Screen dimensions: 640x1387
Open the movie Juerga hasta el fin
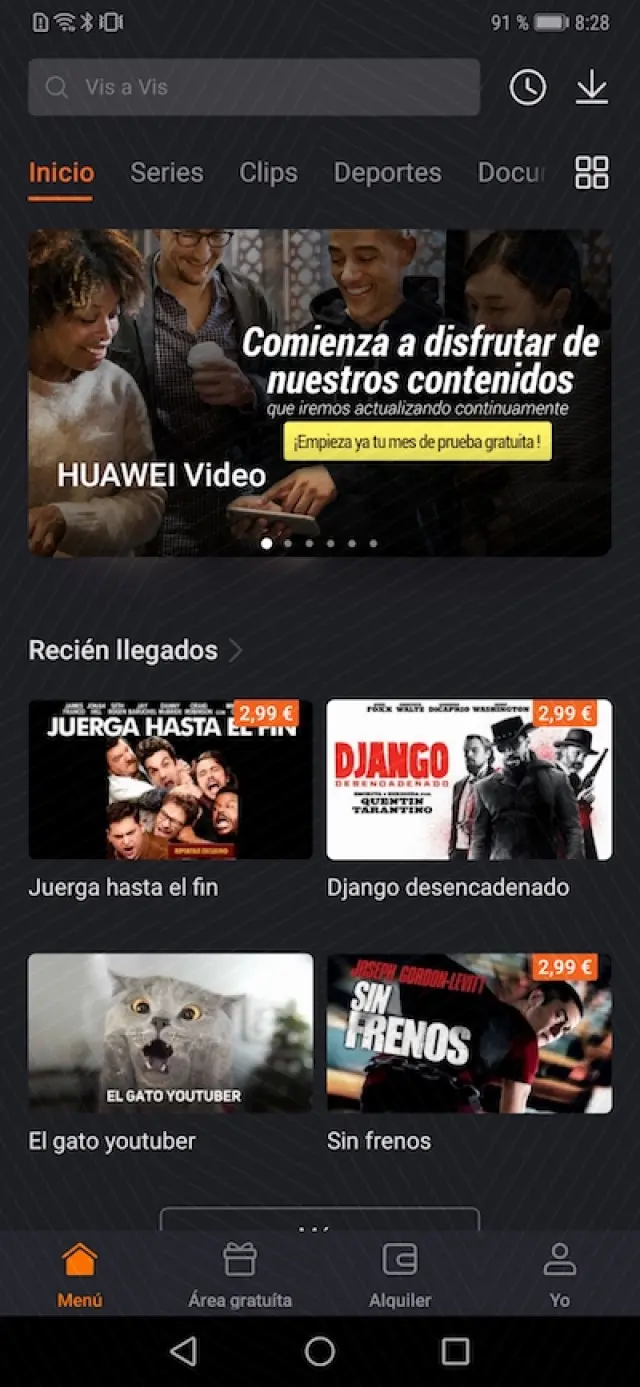(x=170, y=780)
